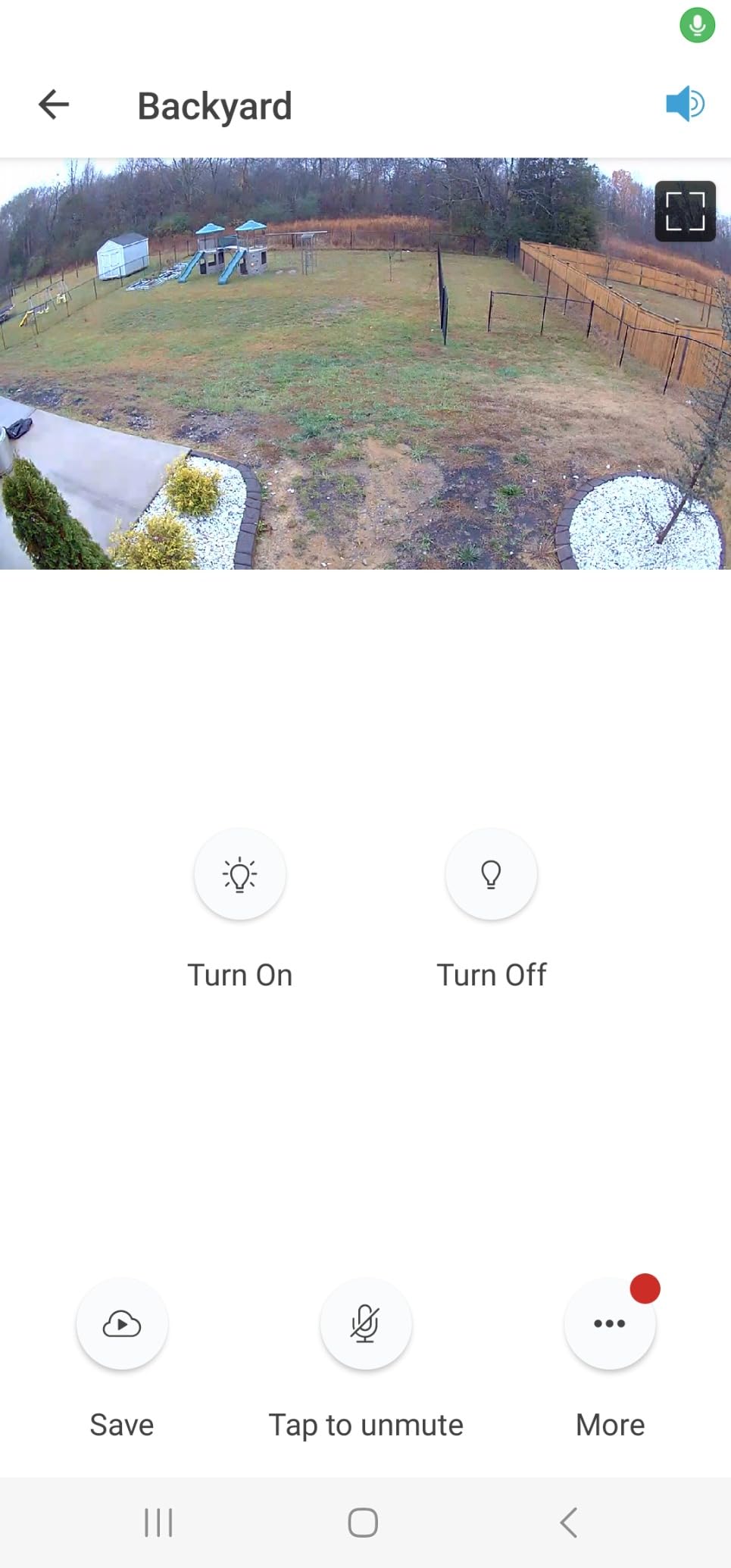Image resolution: width=731 pixels, height=1568 pixels.
Task: Go back from the Backyard camera
Action: click(x=54, y=105)
